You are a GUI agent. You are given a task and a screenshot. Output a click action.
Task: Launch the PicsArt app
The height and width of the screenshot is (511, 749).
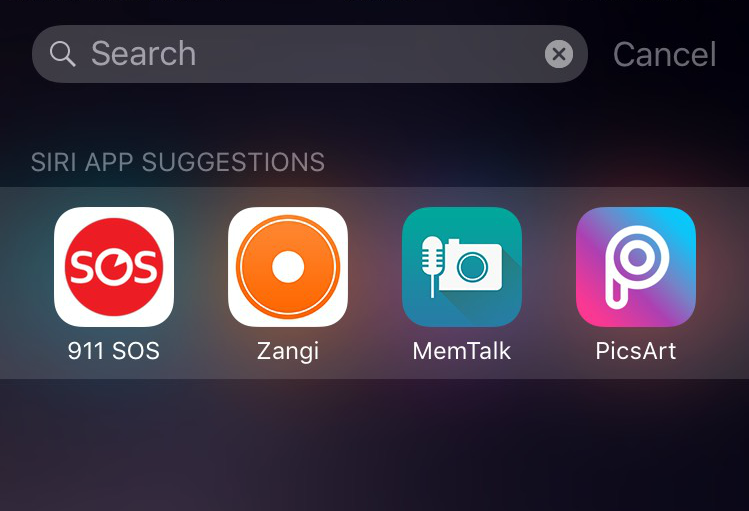pos(636,267)
